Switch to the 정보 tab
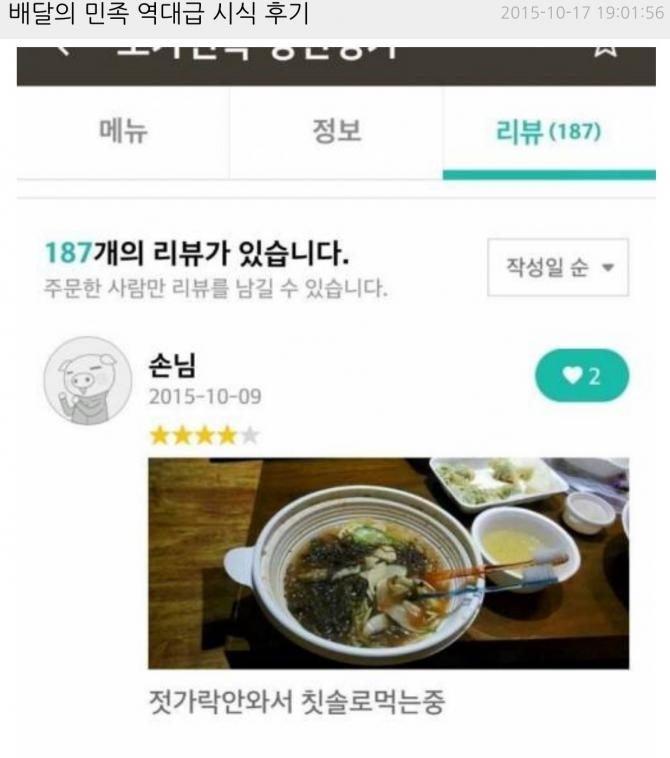 pos(336,132)
